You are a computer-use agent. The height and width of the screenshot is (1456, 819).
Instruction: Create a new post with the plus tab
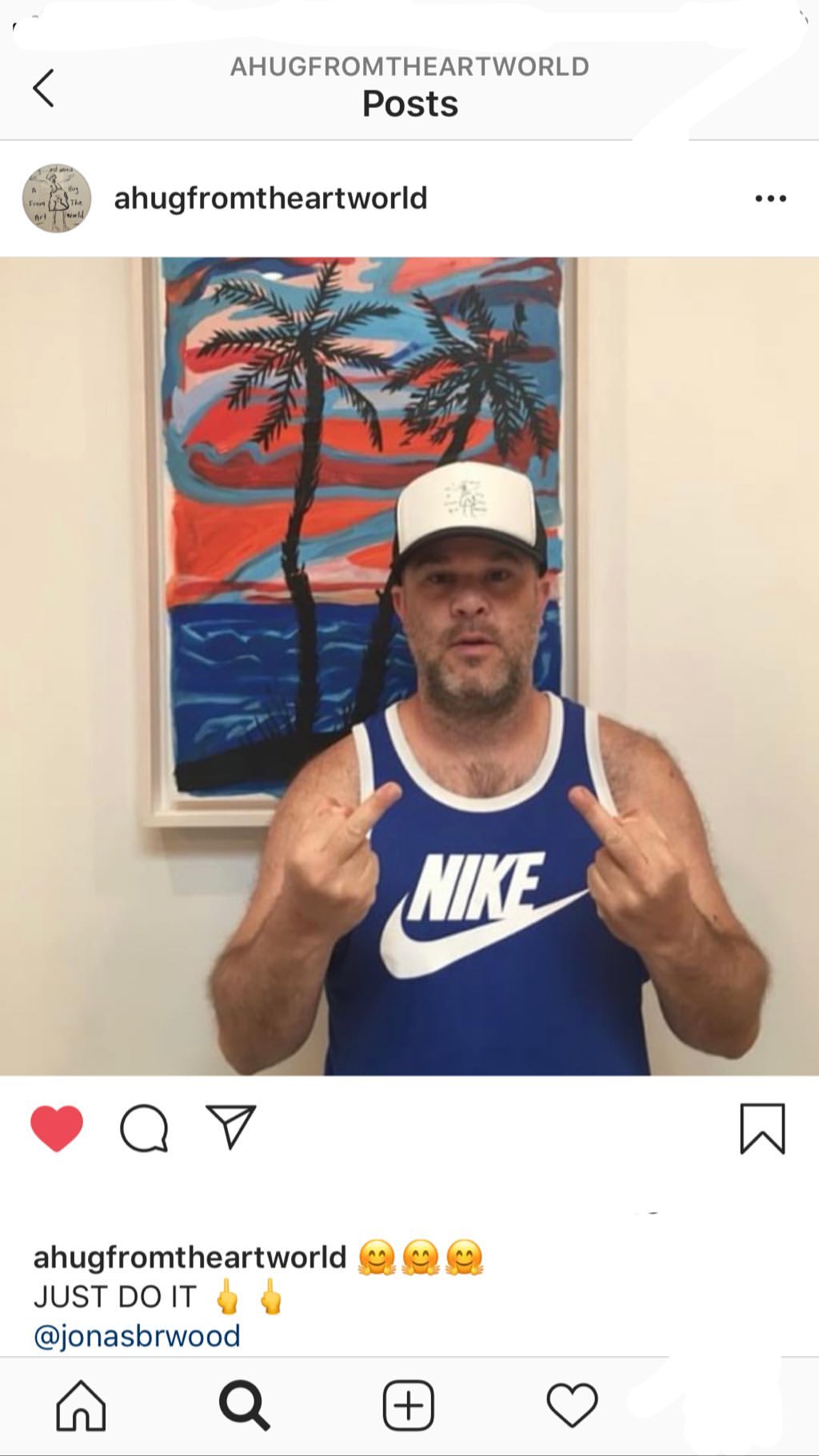(408, 1405)
